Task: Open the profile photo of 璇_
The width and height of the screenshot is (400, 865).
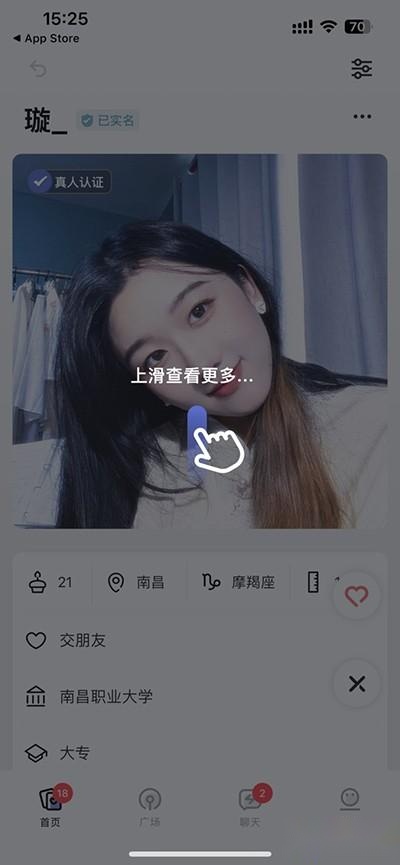Action: (200, 341)
